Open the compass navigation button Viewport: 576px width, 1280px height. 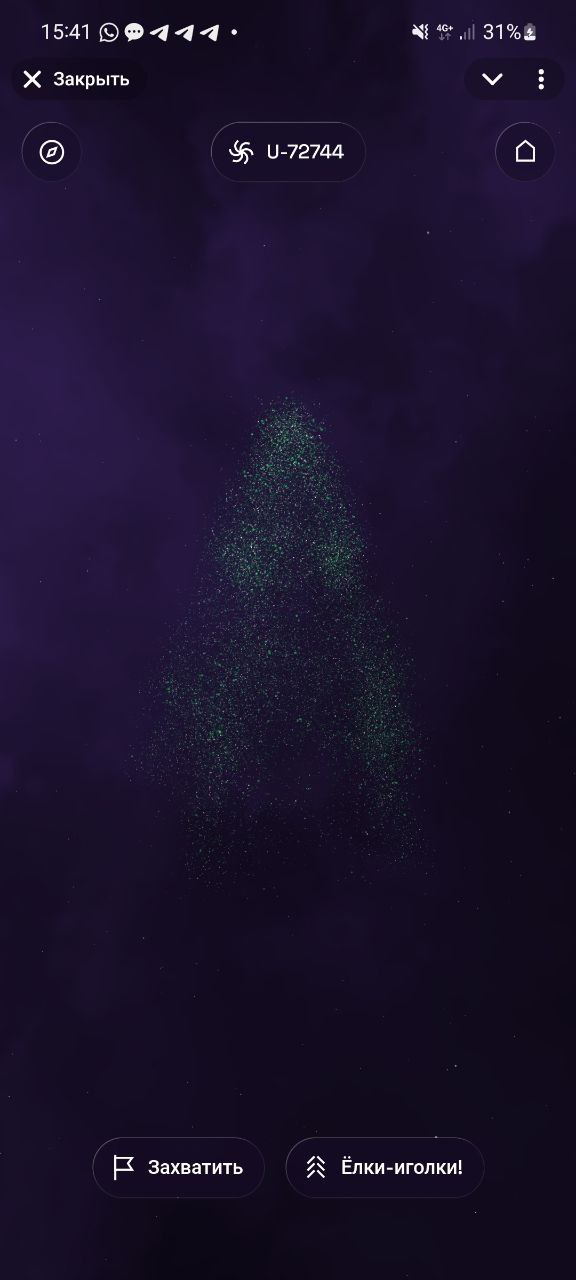(x=52, y=152)
